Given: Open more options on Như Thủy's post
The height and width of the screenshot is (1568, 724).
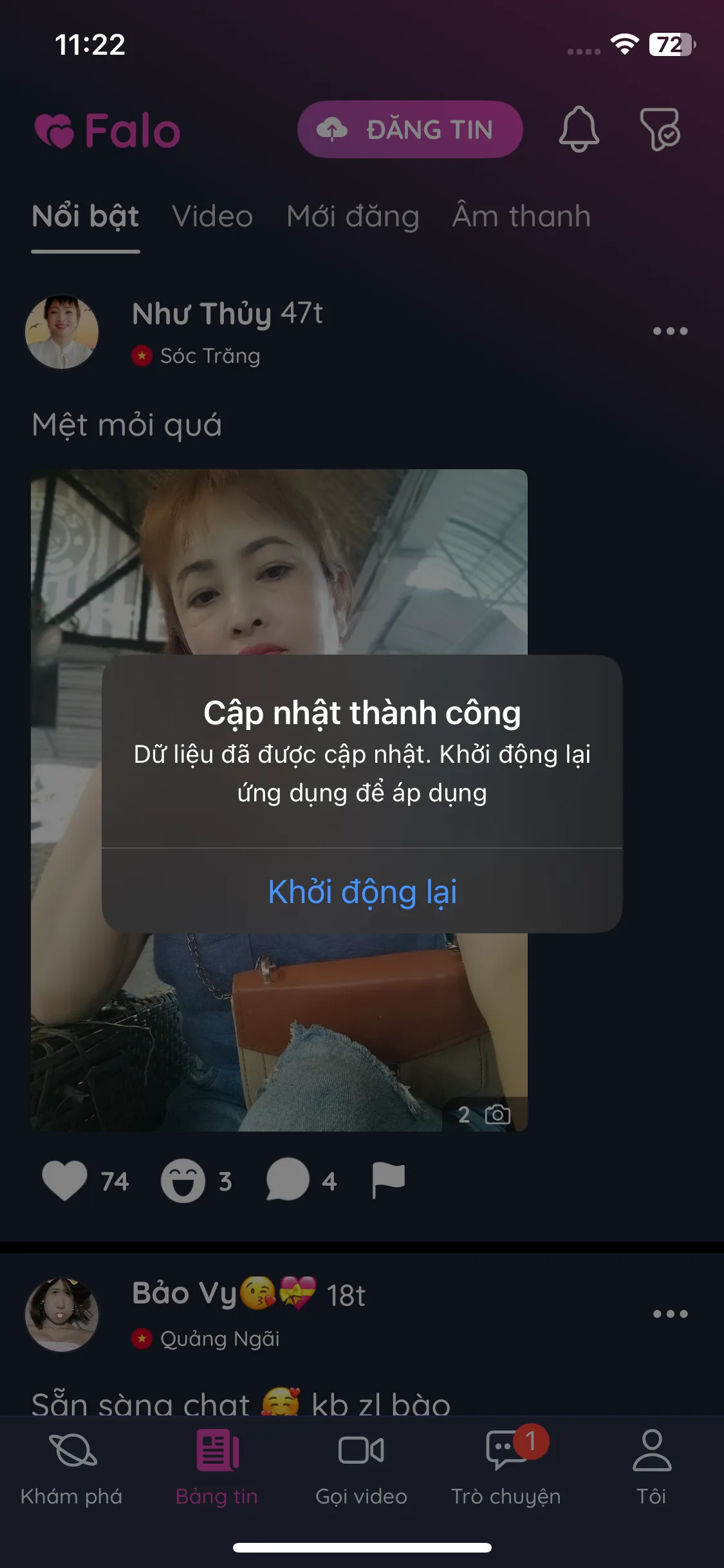Looking at the screenshot, I should [x=670, y=331].
